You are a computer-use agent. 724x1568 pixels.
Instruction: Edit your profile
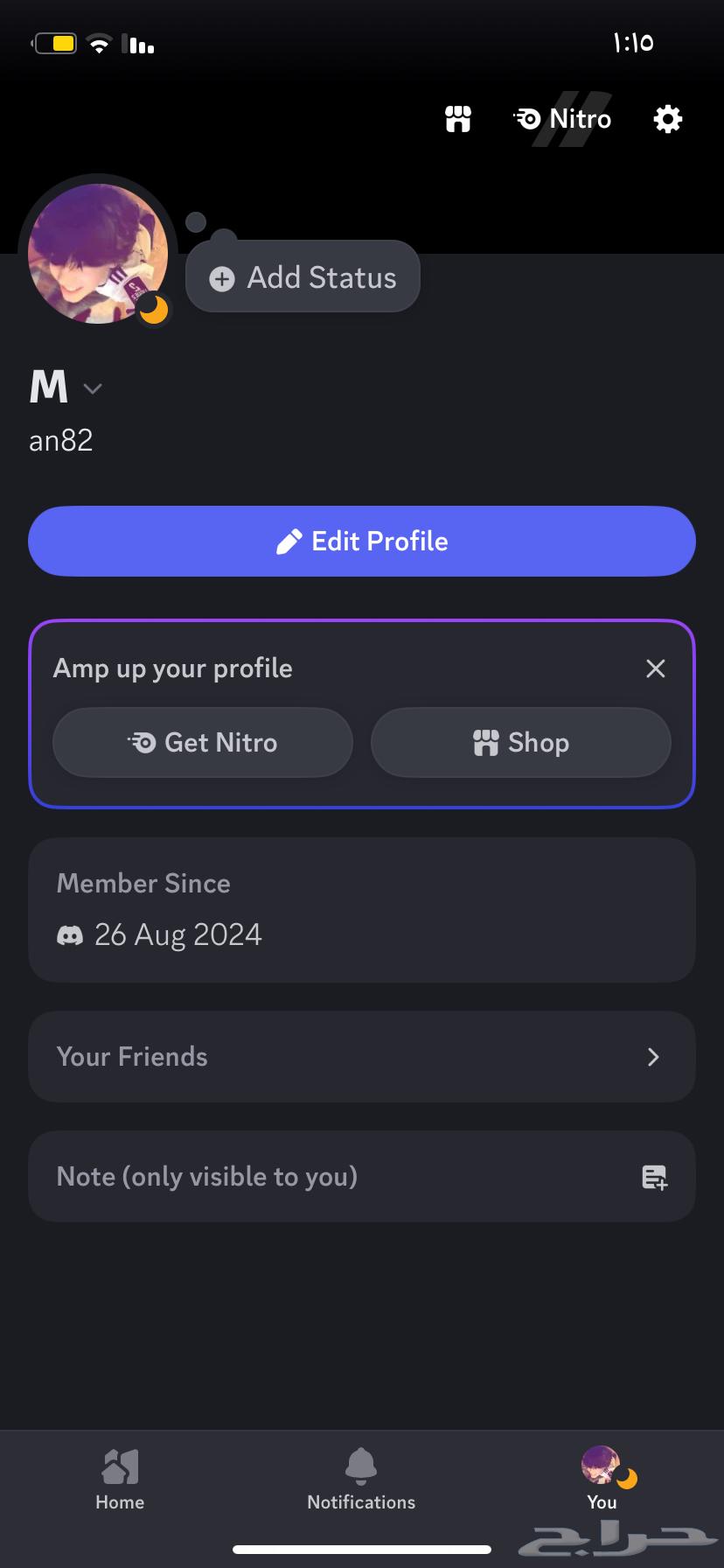[362, 541]
